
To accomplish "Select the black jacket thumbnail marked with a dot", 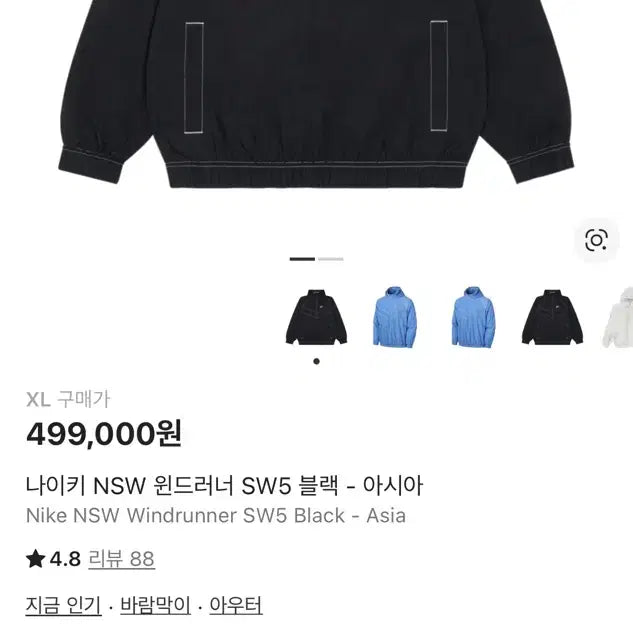I will pyautogui.click(x=316, y=317).
